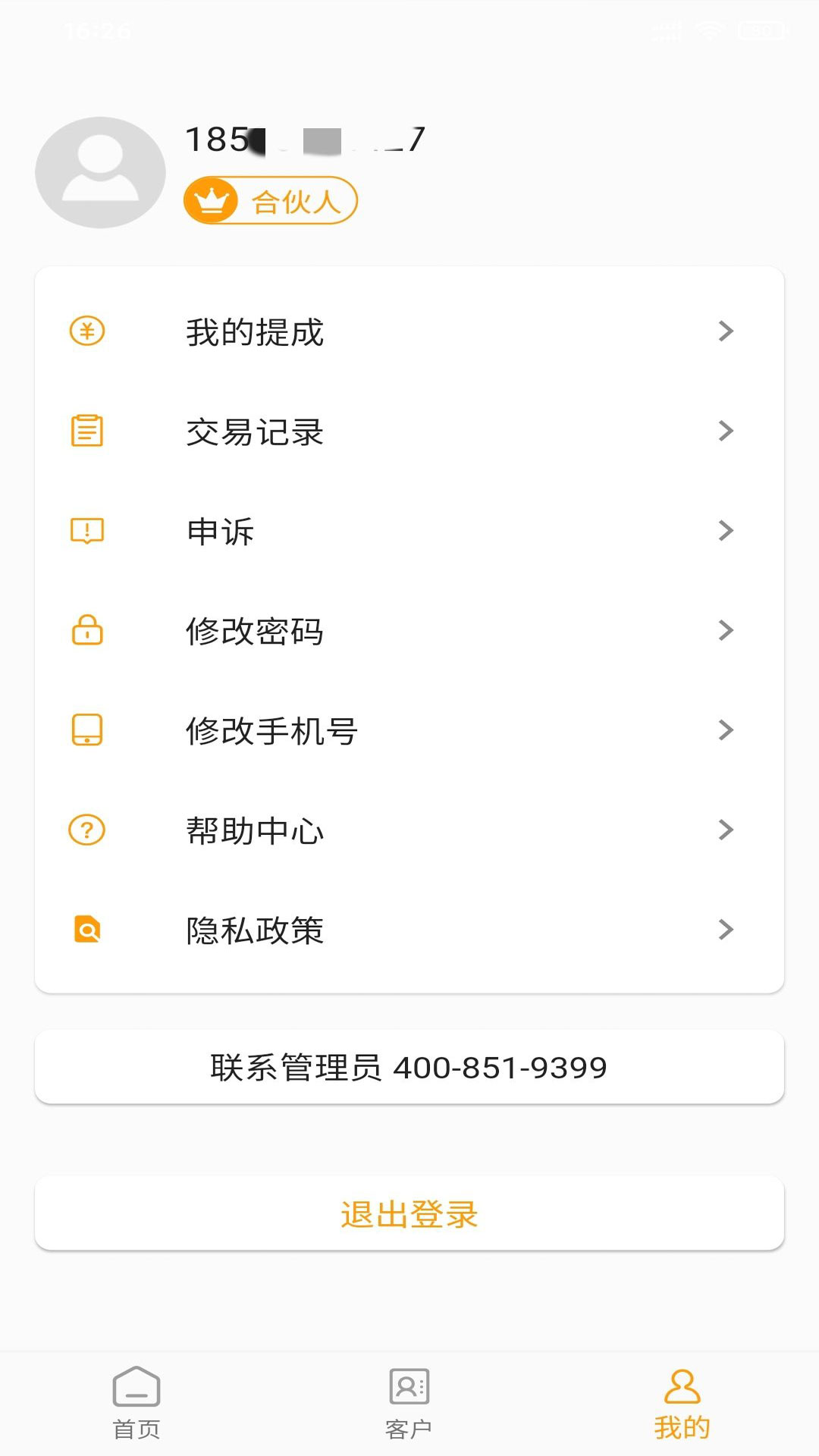Screen dimensions: 819x1456
Task: Open the chevron next to 修改密码
Action: point(726,630)
